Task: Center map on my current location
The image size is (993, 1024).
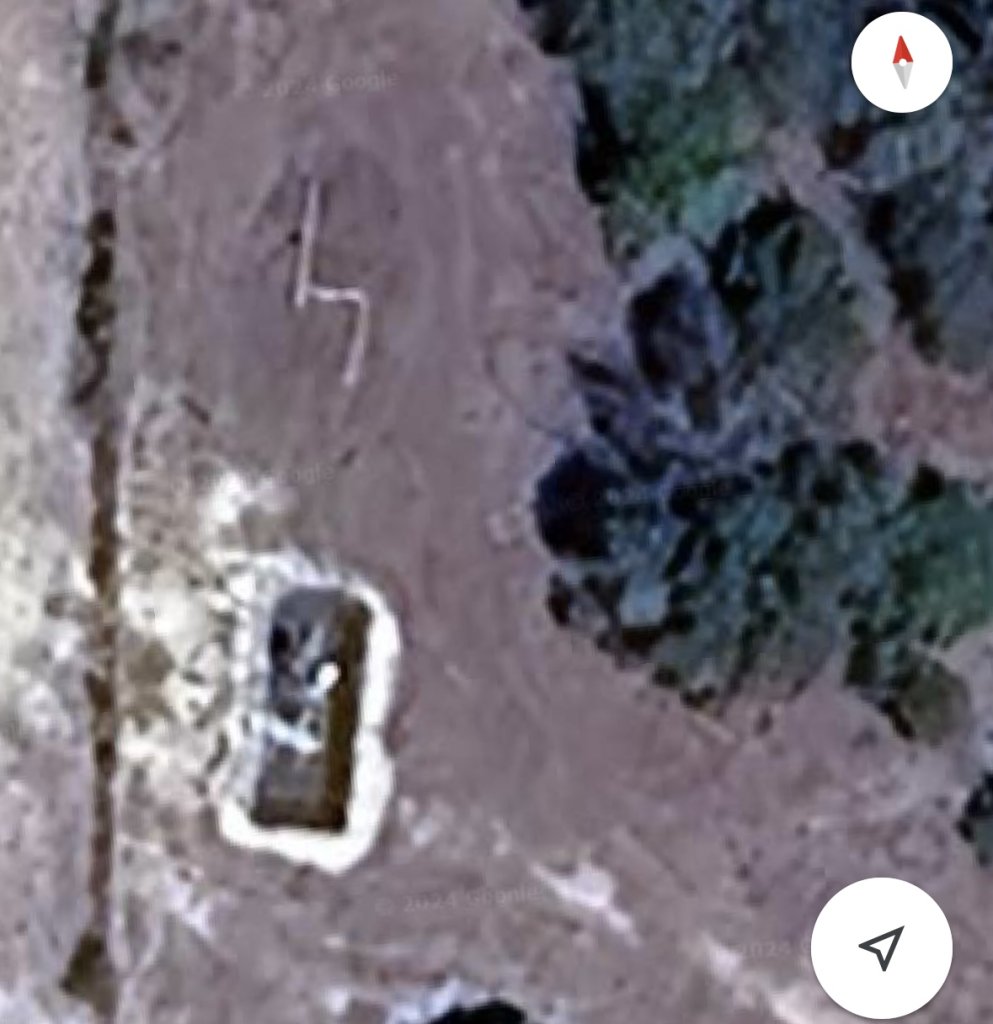Action: tap(881, 948)
